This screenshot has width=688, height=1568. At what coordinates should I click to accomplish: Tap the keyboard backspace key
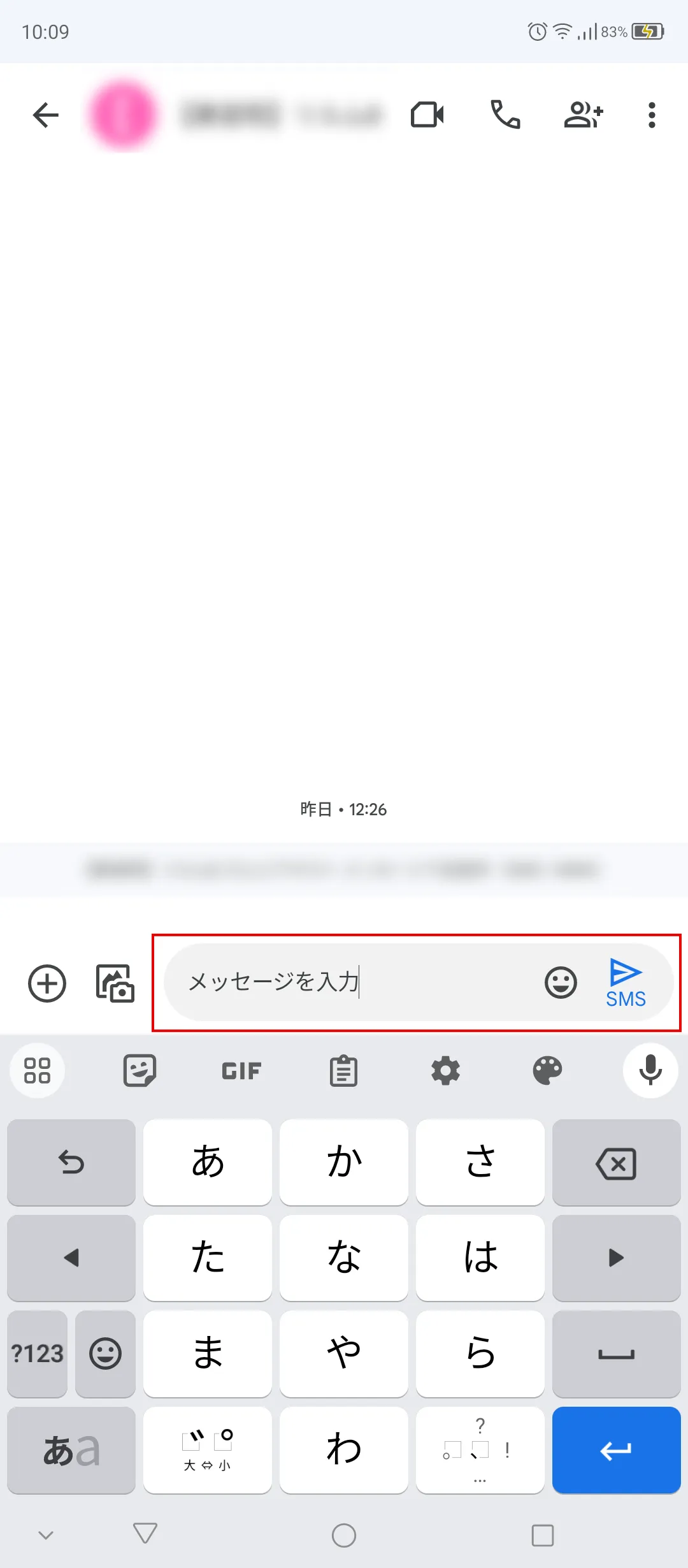pyautogui.click(x=616, y=1164)
